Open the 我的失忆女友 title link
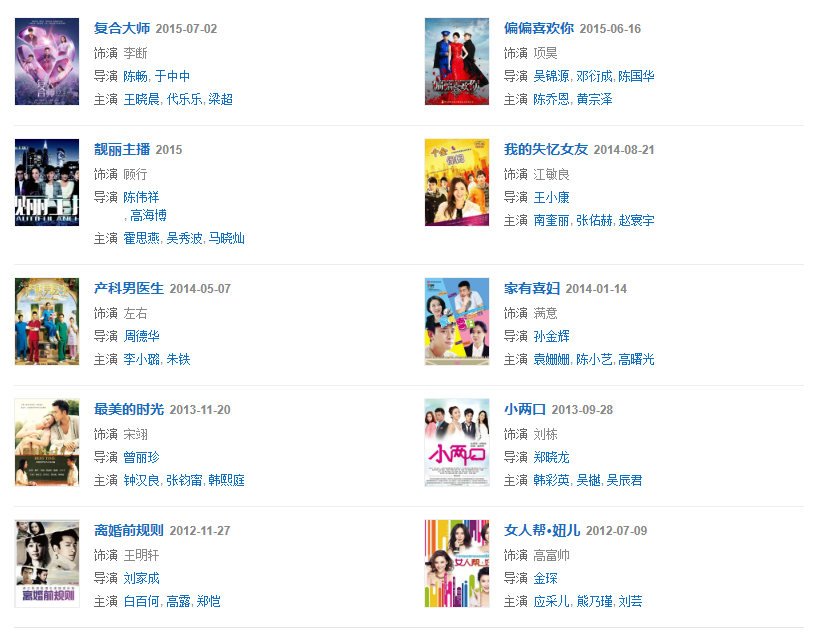Viewport: 816px width, 633px height. tap(546, 149)
